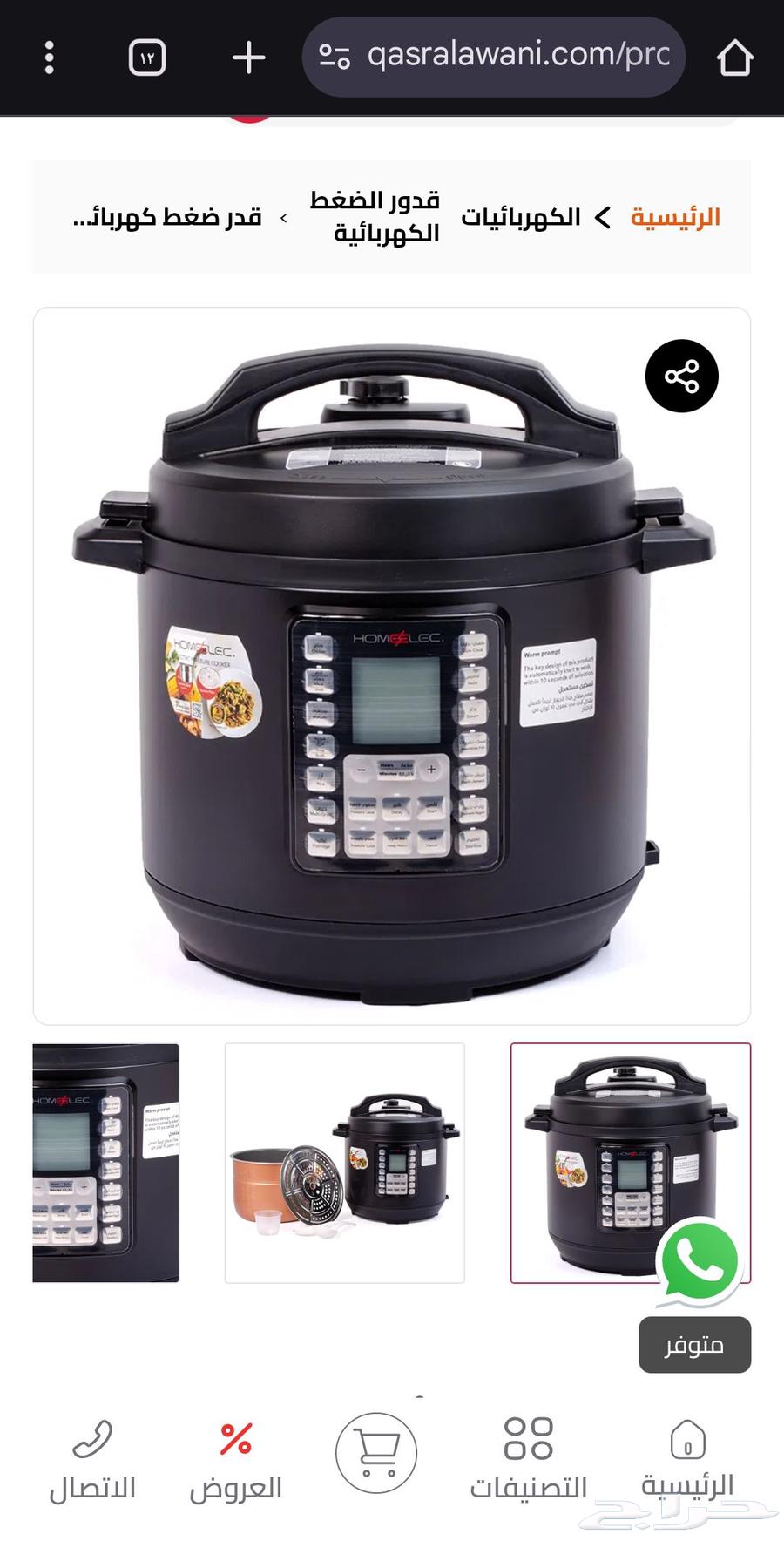Open the قدور الضغط الكهربائية breadcrumb
The width and height of the screenshot is (784, 1541).
[x=375, y=217]
